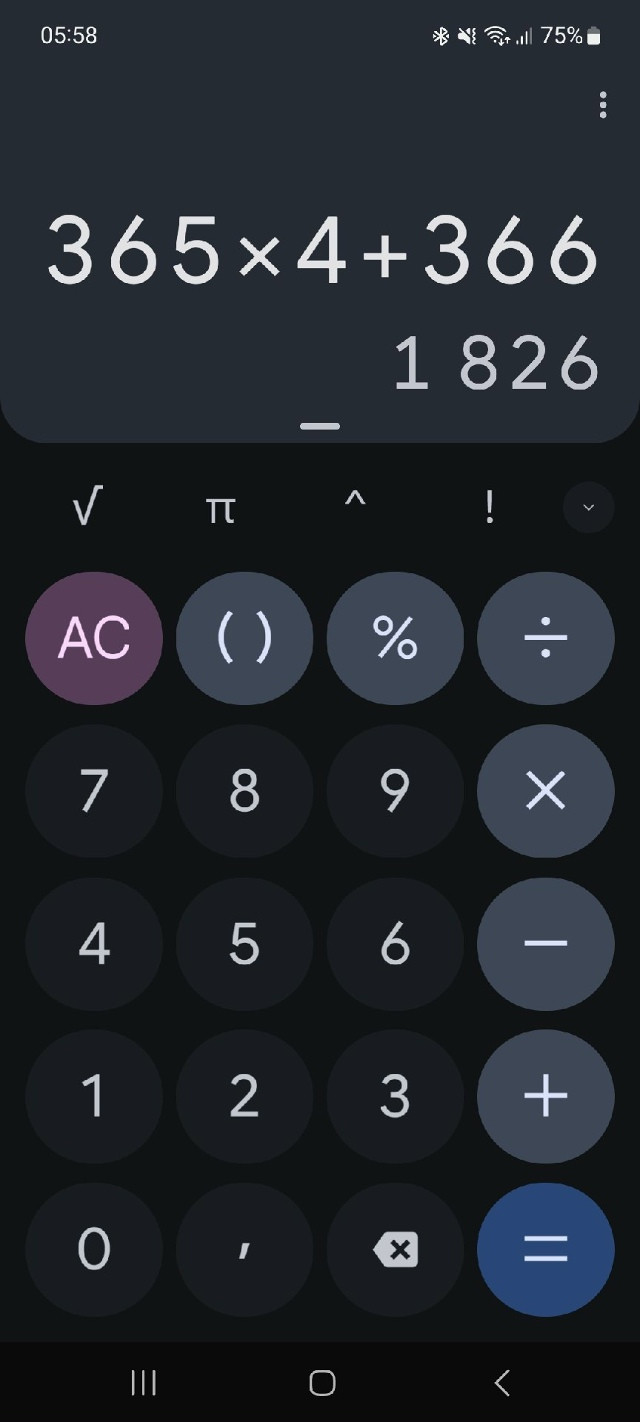
Task: Enter the digit 3
Action: [395, 1096]
